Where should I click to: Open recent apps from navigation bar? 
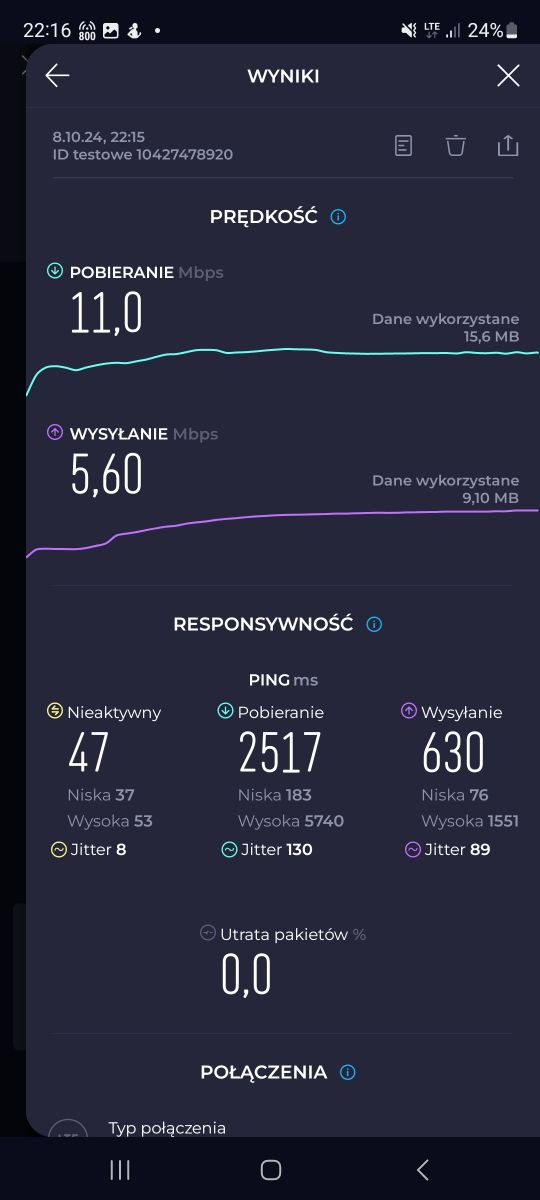coord(119,1169)
